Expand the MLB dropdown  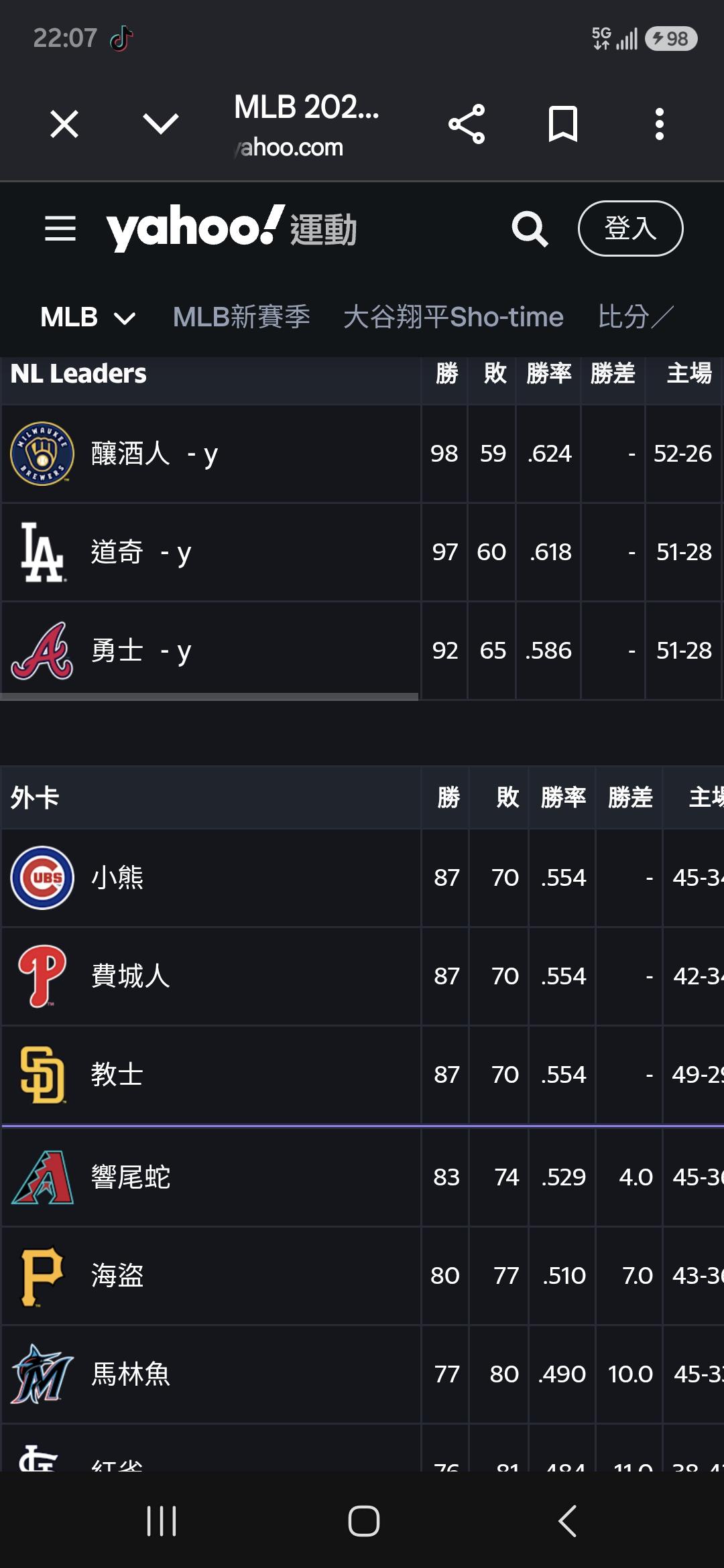point(88,317)
